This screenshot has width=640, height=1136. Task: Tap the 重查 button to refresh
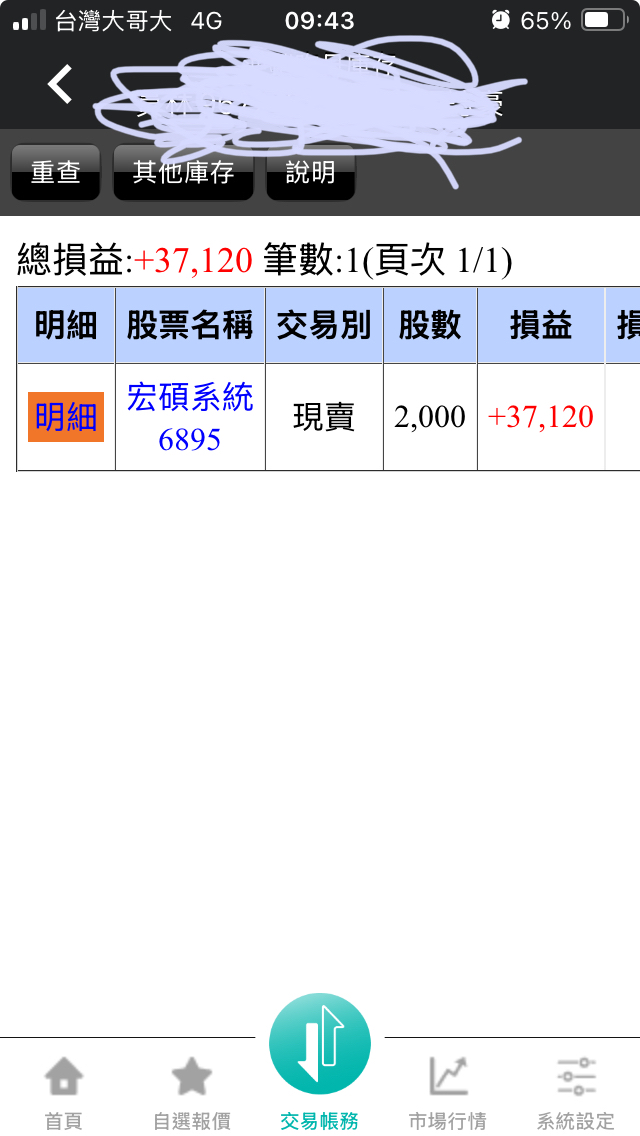coord(56,172)
